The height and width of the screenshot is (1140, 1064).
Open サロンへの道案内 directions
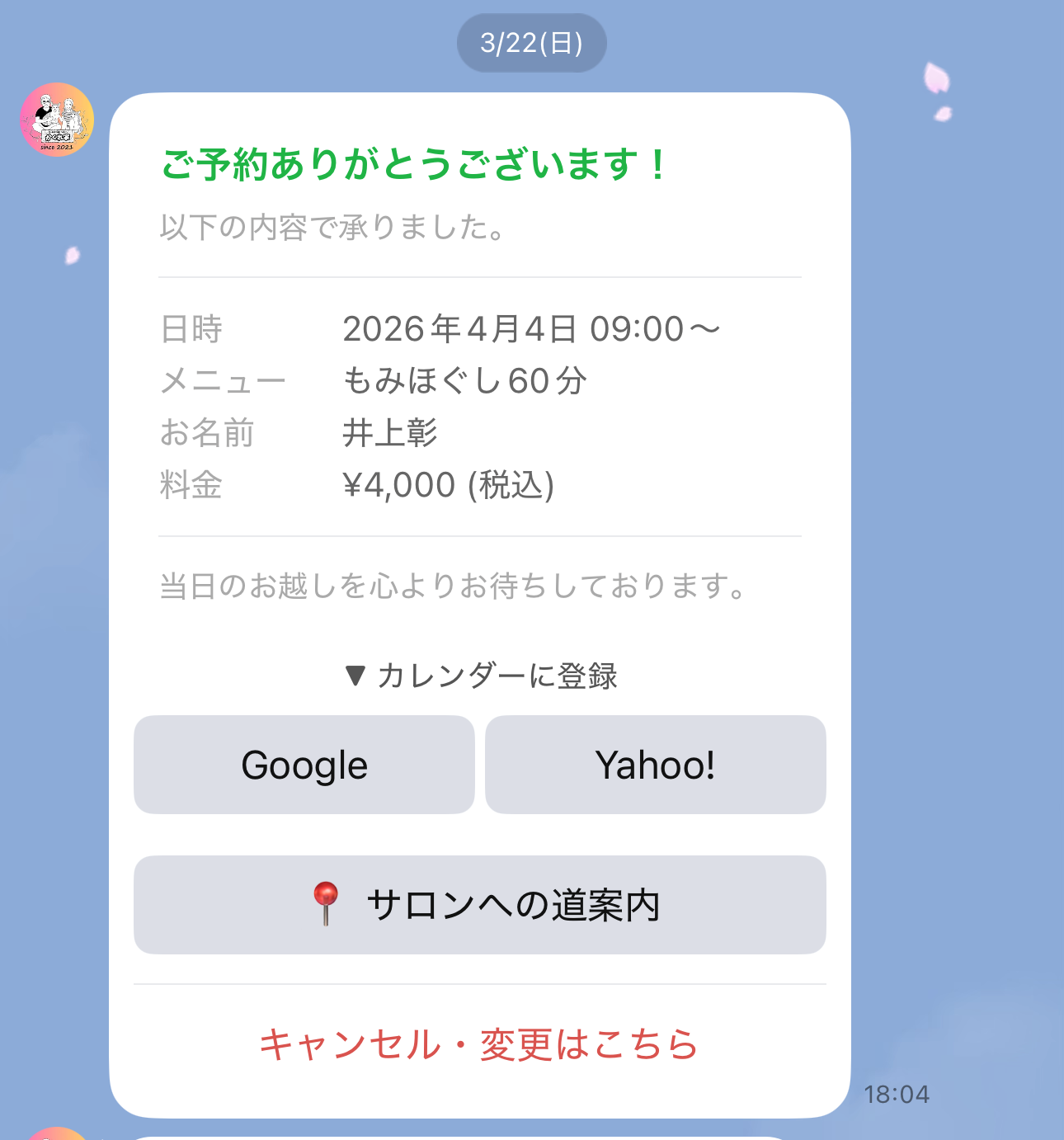pos(479,905)
